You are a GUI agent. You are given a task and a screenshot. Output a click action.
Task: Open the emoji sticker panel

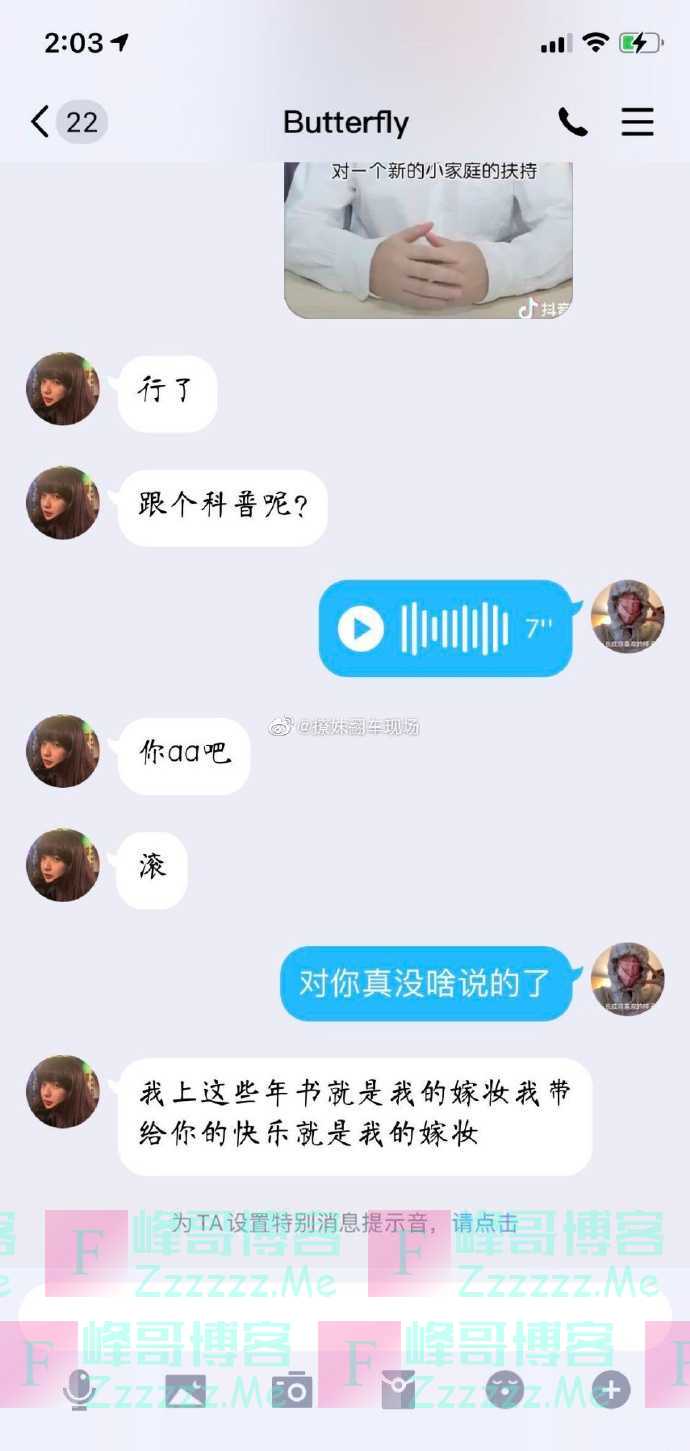pos(505,1389)
